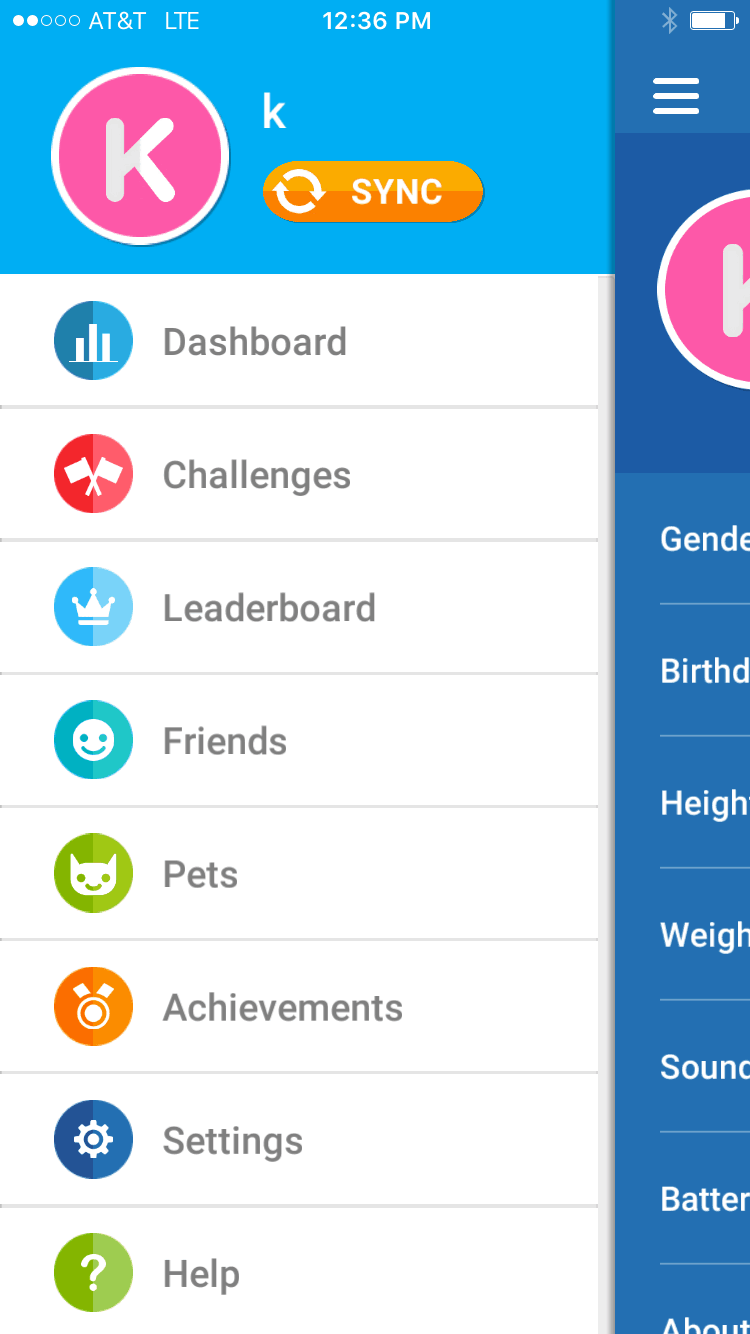
Task: Tap the hamburger menu button
Action: (676, 97)
